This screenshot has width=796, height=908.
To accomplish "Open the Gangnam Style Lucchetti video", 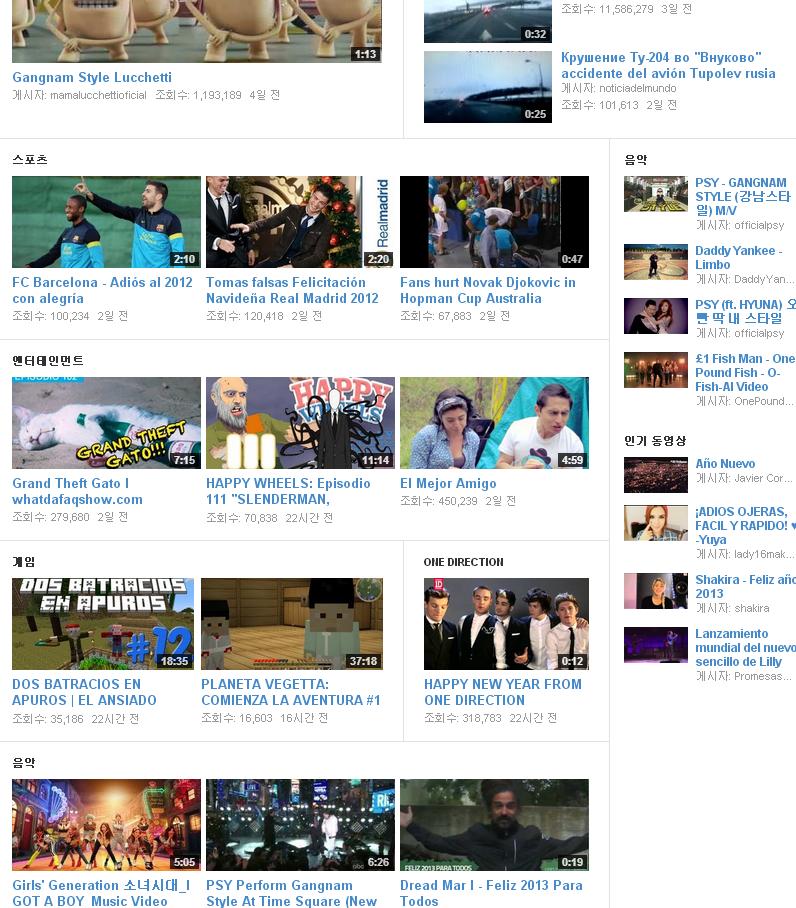I will pos(92,77).
